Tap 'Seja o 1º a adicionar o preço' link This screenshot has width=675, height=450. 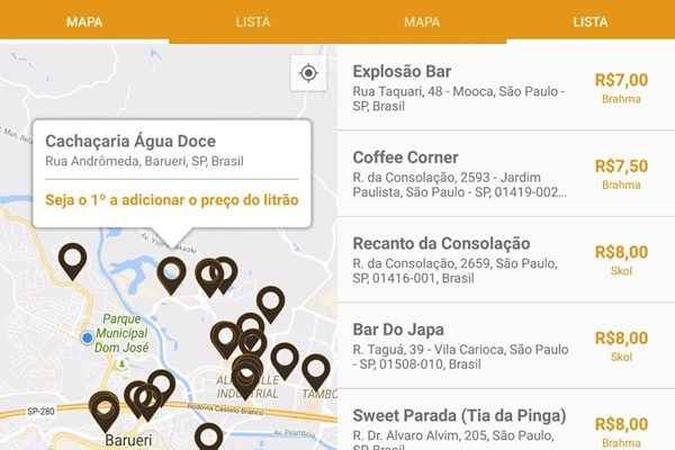coord(172,199)
